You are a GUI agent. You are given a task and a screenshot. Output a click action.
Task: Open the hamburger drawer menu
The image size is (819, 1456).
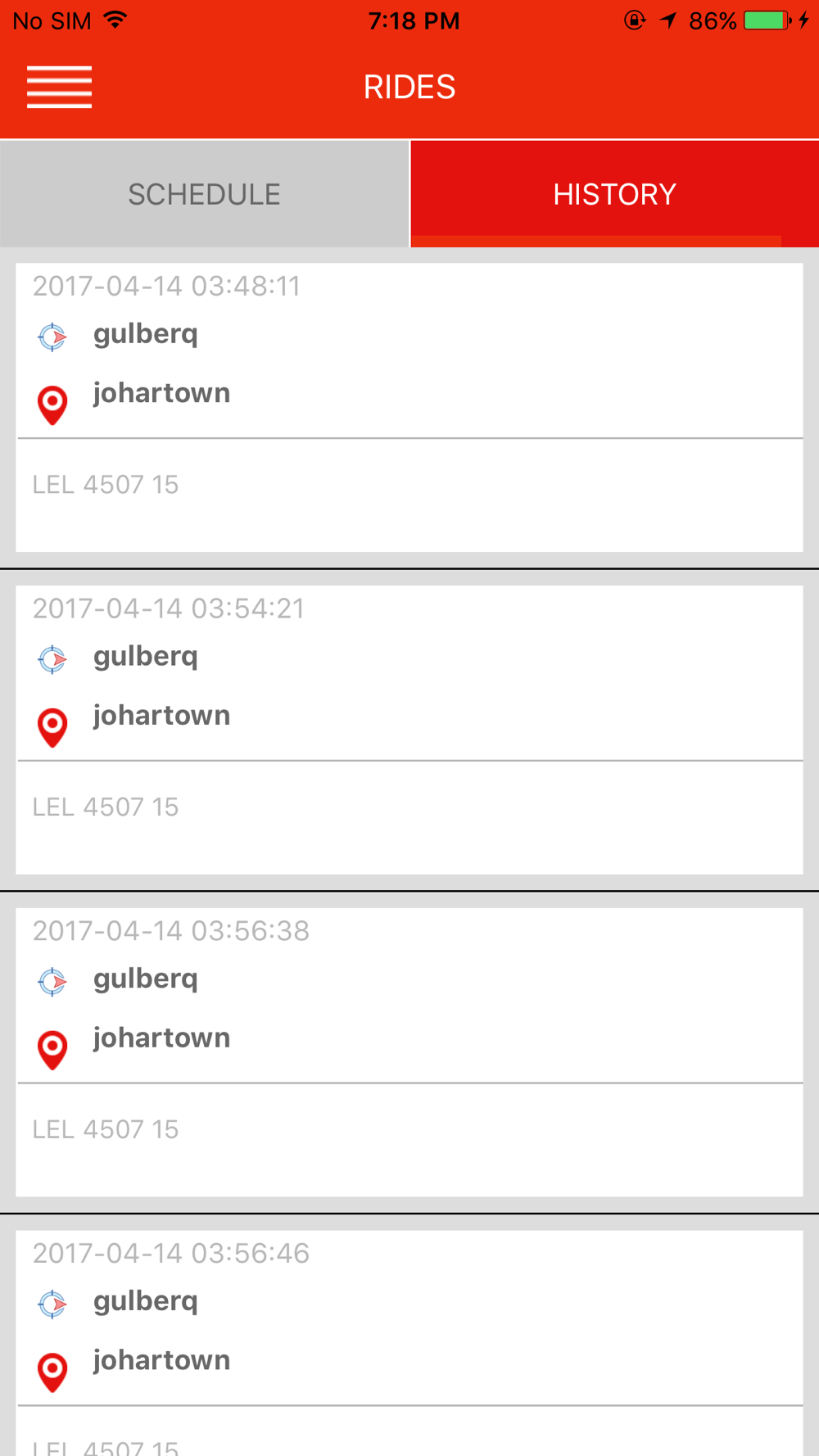coord(59,87)
